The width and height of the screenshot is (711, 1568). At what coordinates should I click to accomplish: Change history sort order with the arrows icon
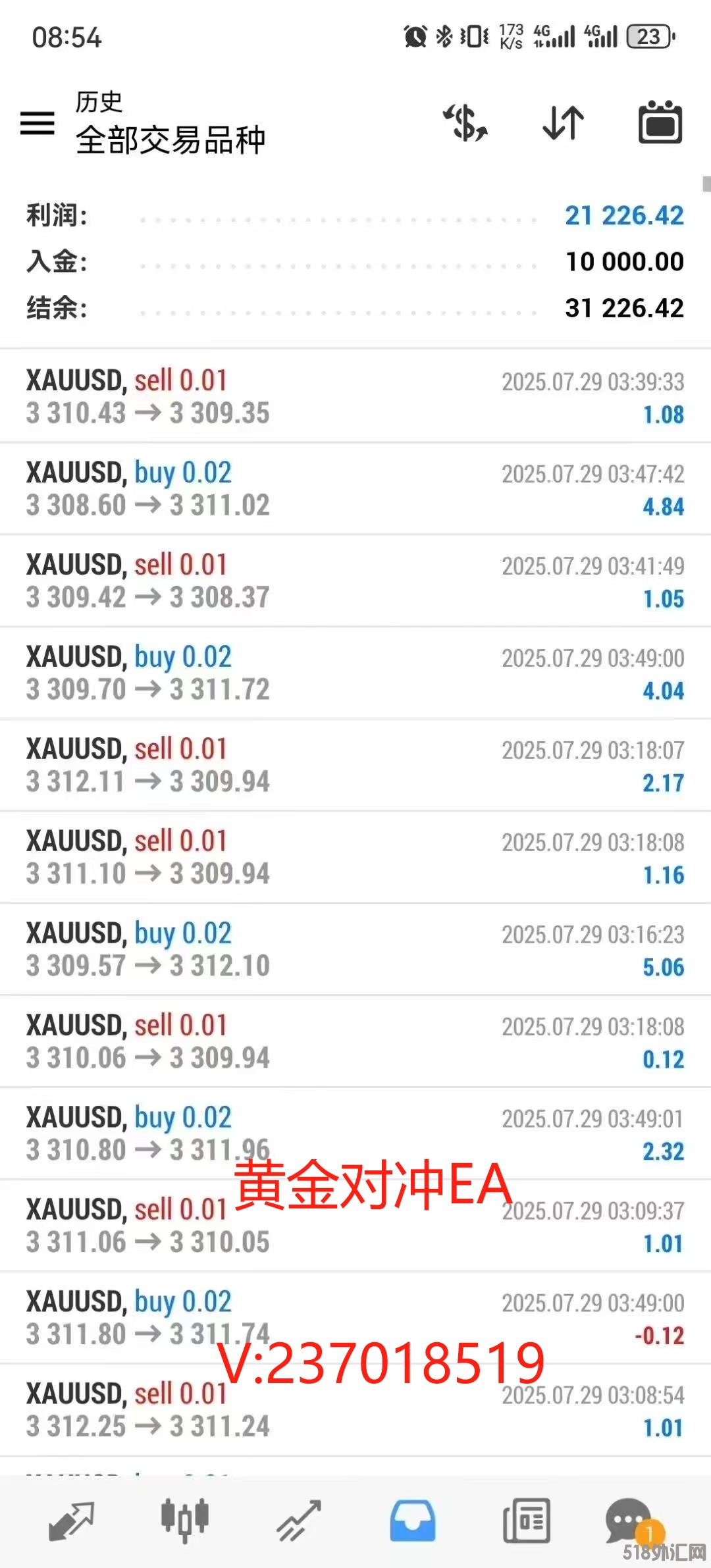tap(563, 123)
